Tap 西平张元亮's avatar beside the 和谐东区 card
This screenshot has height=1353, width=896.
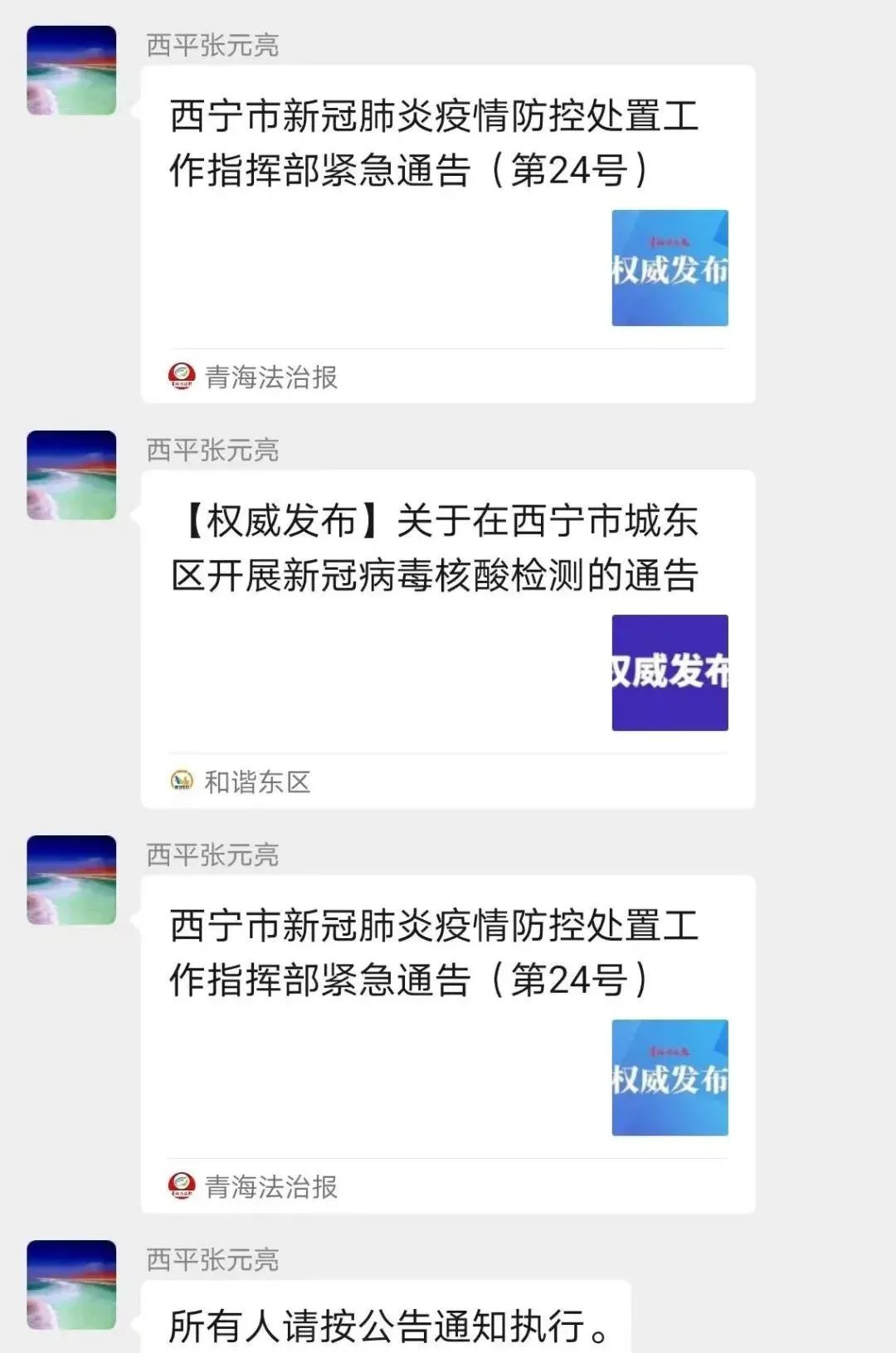[71, 475]
